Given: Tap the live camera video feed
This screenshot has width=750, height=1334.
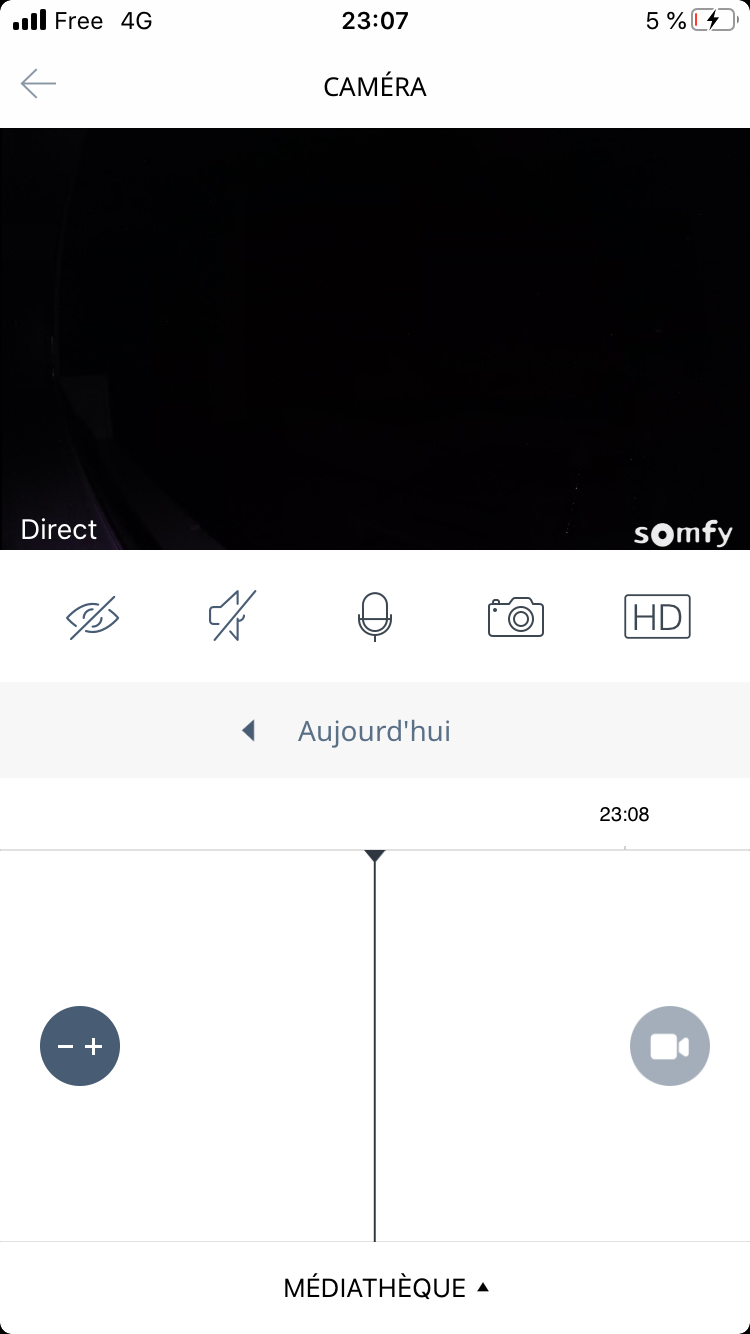Looking at the screenshot, I should point(375,339).
